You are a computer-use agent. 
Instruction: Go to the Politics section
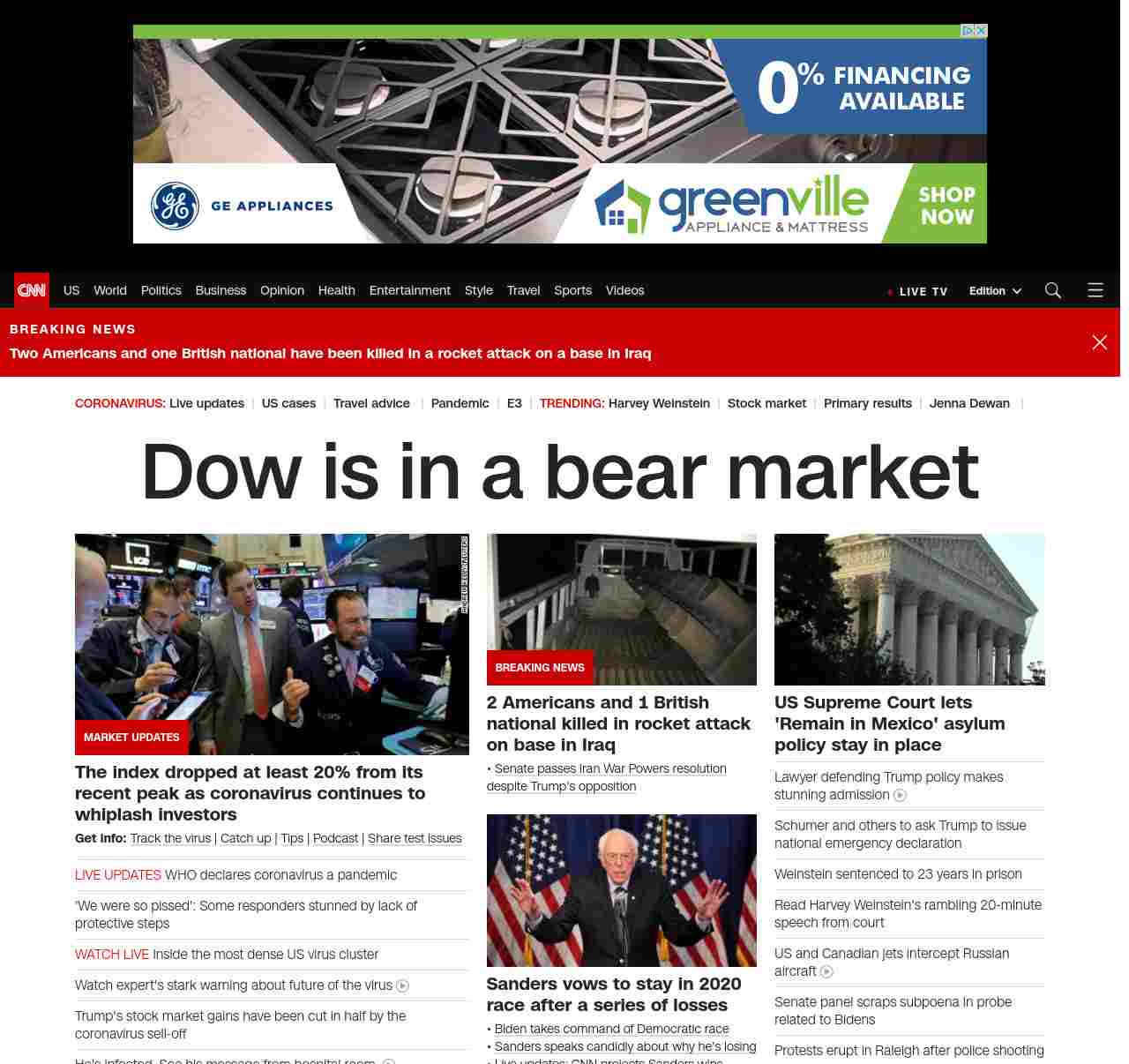(x=161, y=290)
